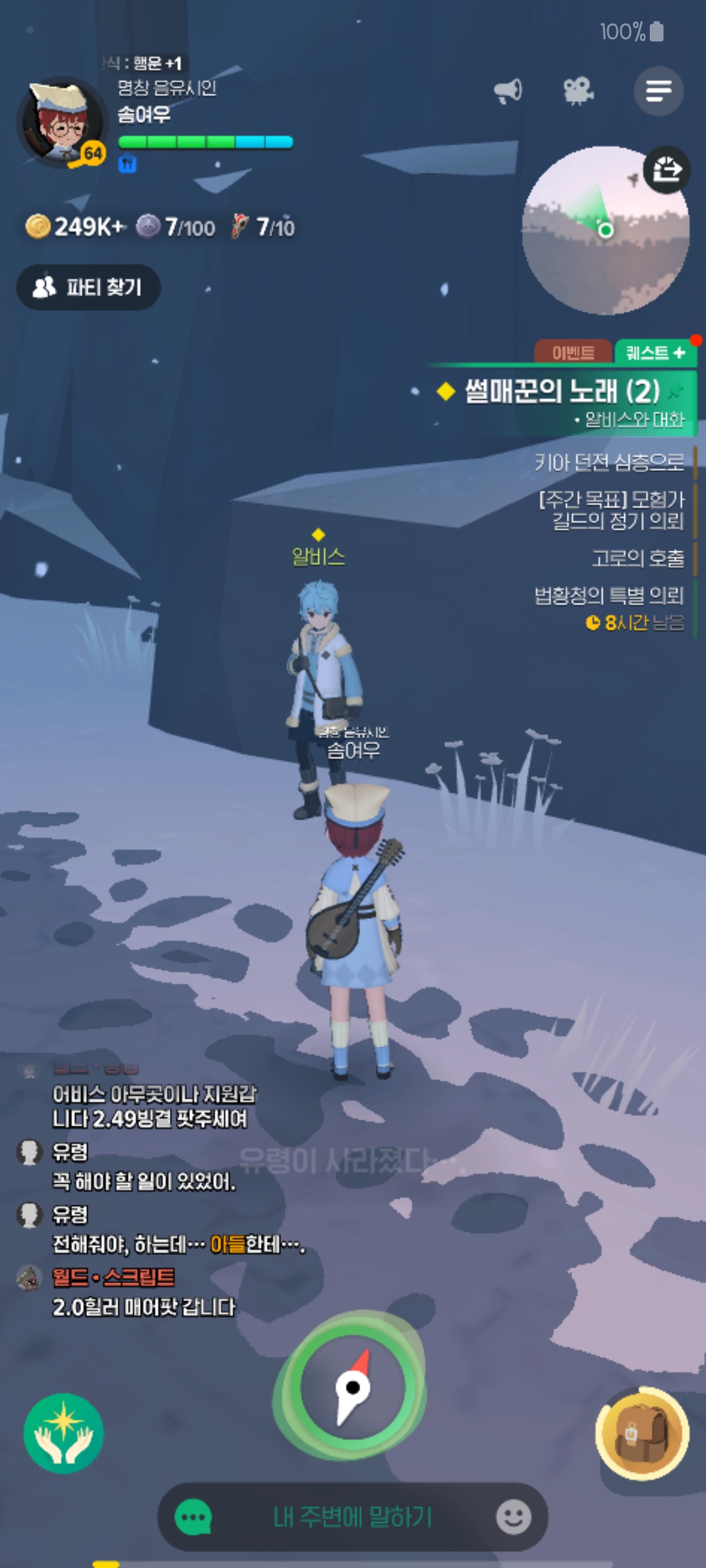Open the emoji smiley picker
Viewport: 706px width, 1568px height.
pyautogui.click(x=513, y=1517)
